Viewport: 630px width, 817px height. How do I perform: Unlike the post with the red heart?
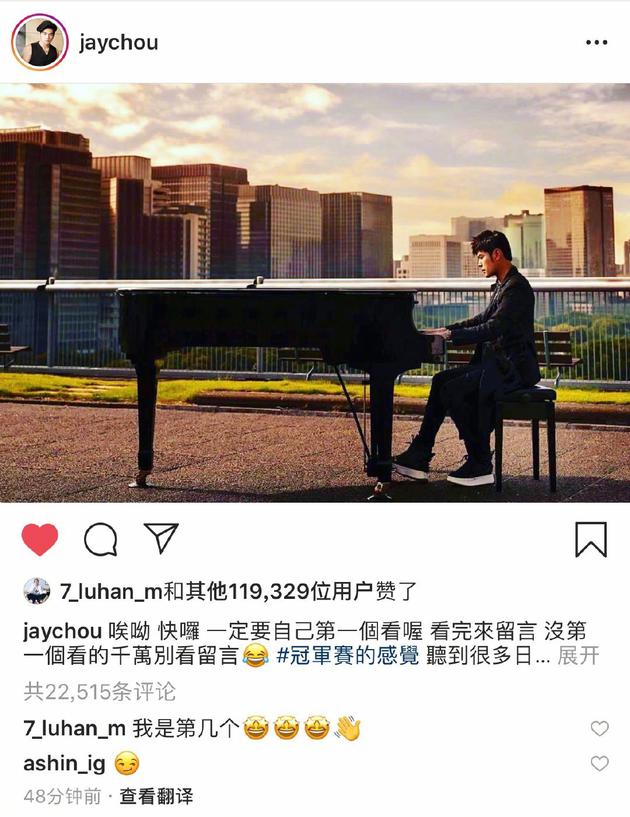[x=40, y=539]
